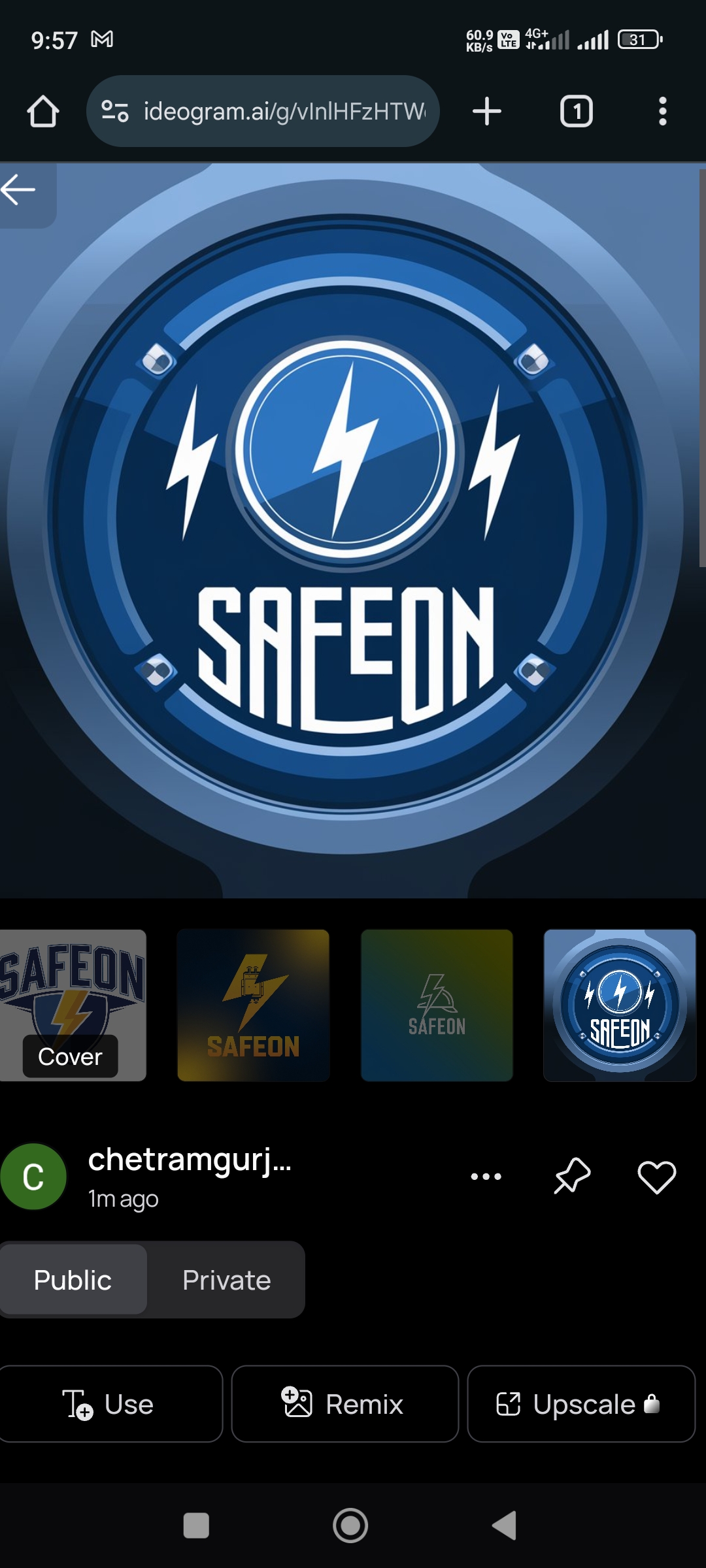
Task: Set visibility to Public
Action: [73, 1280]
